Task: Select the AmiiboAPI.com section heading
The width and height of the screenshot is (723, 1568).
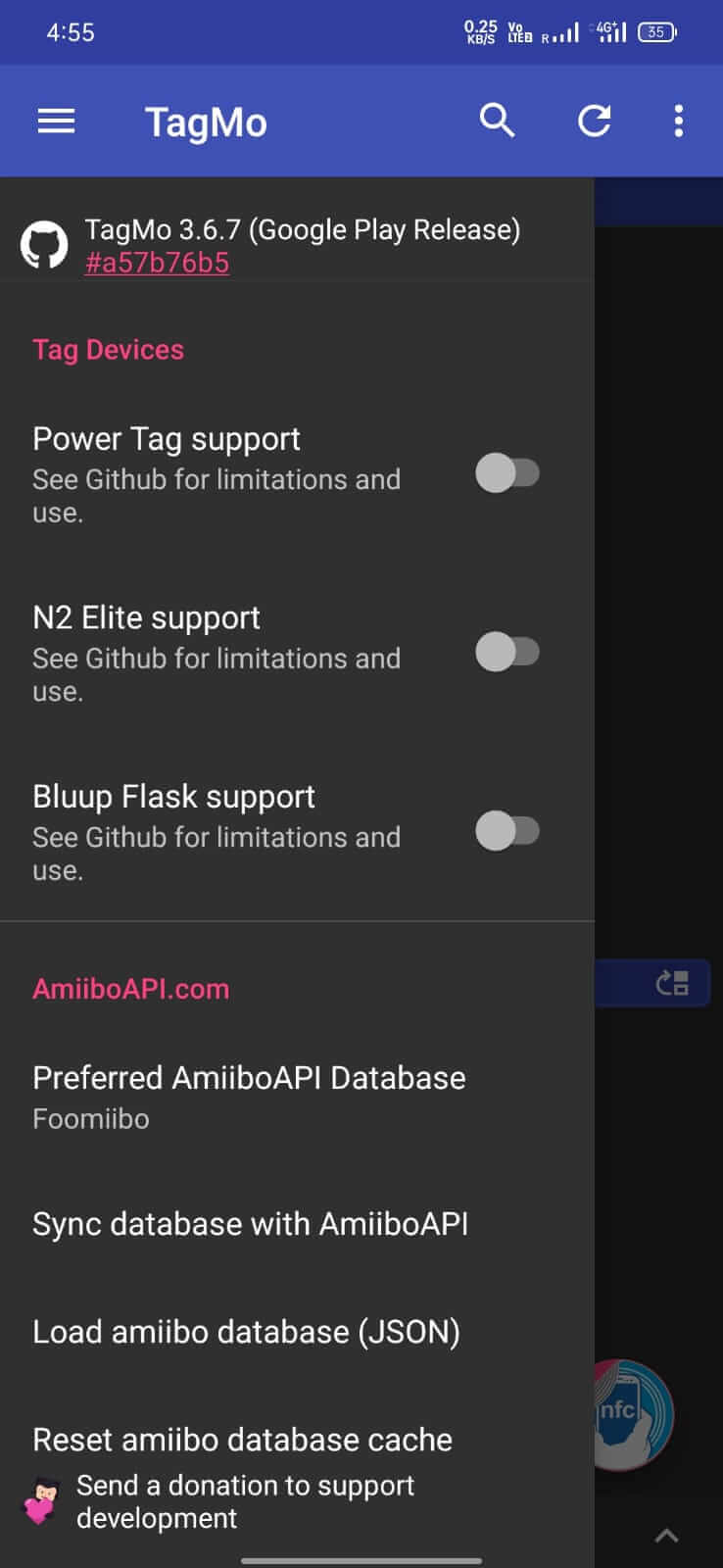Action: click(130, 989)
